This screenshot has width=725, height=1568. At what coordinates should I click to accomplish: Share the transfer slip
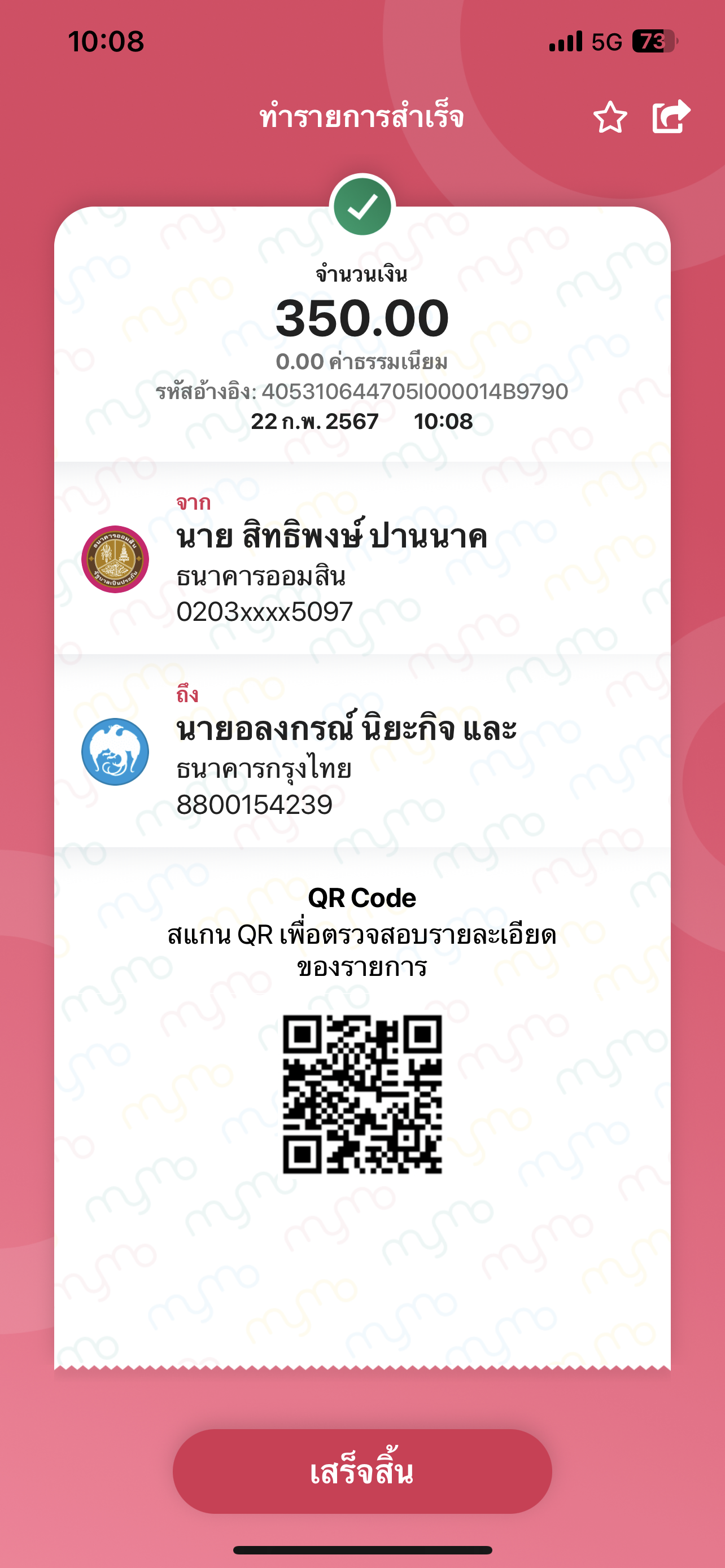[671, 116]
